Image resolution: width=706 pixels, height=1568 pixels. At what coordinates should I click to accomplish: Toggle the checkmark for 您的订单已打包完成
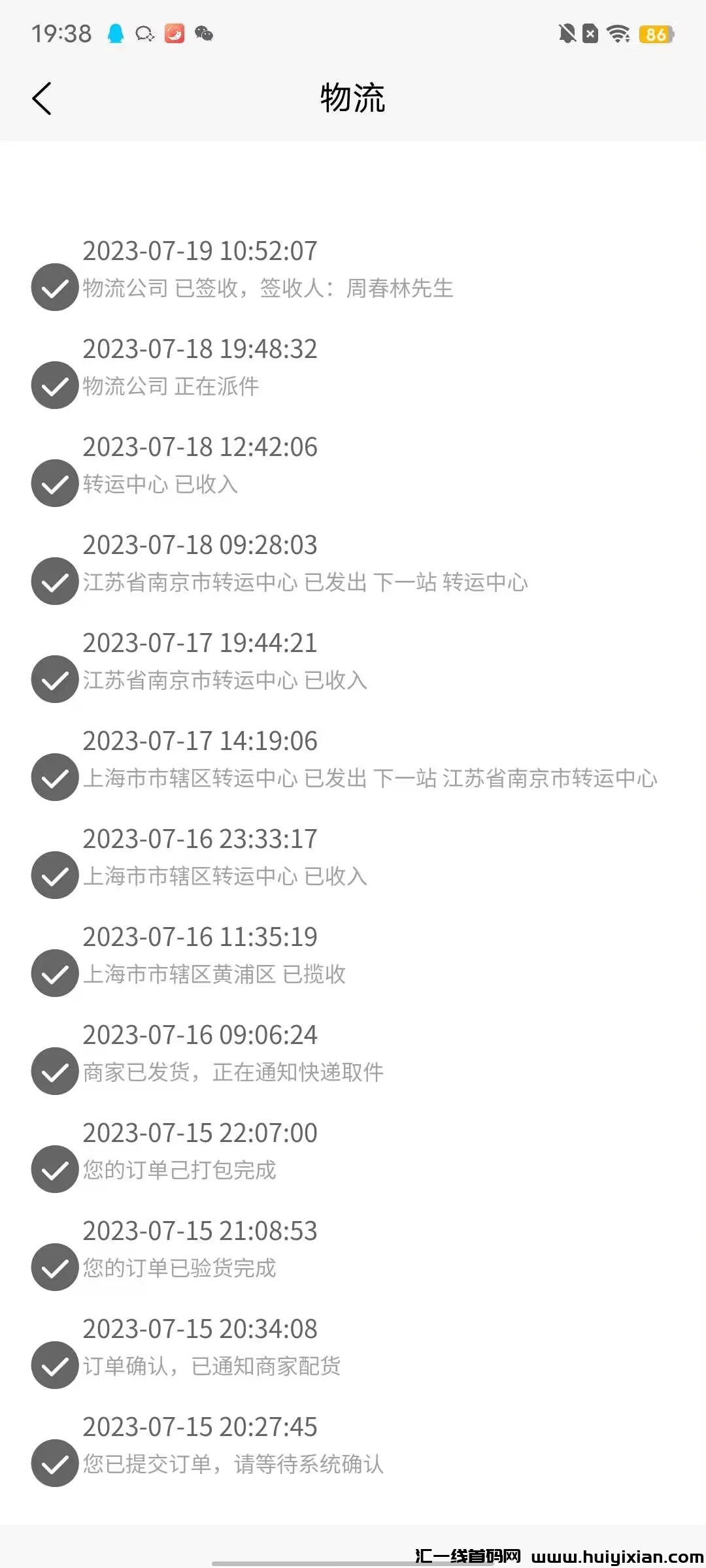[x=54, y=1169]
